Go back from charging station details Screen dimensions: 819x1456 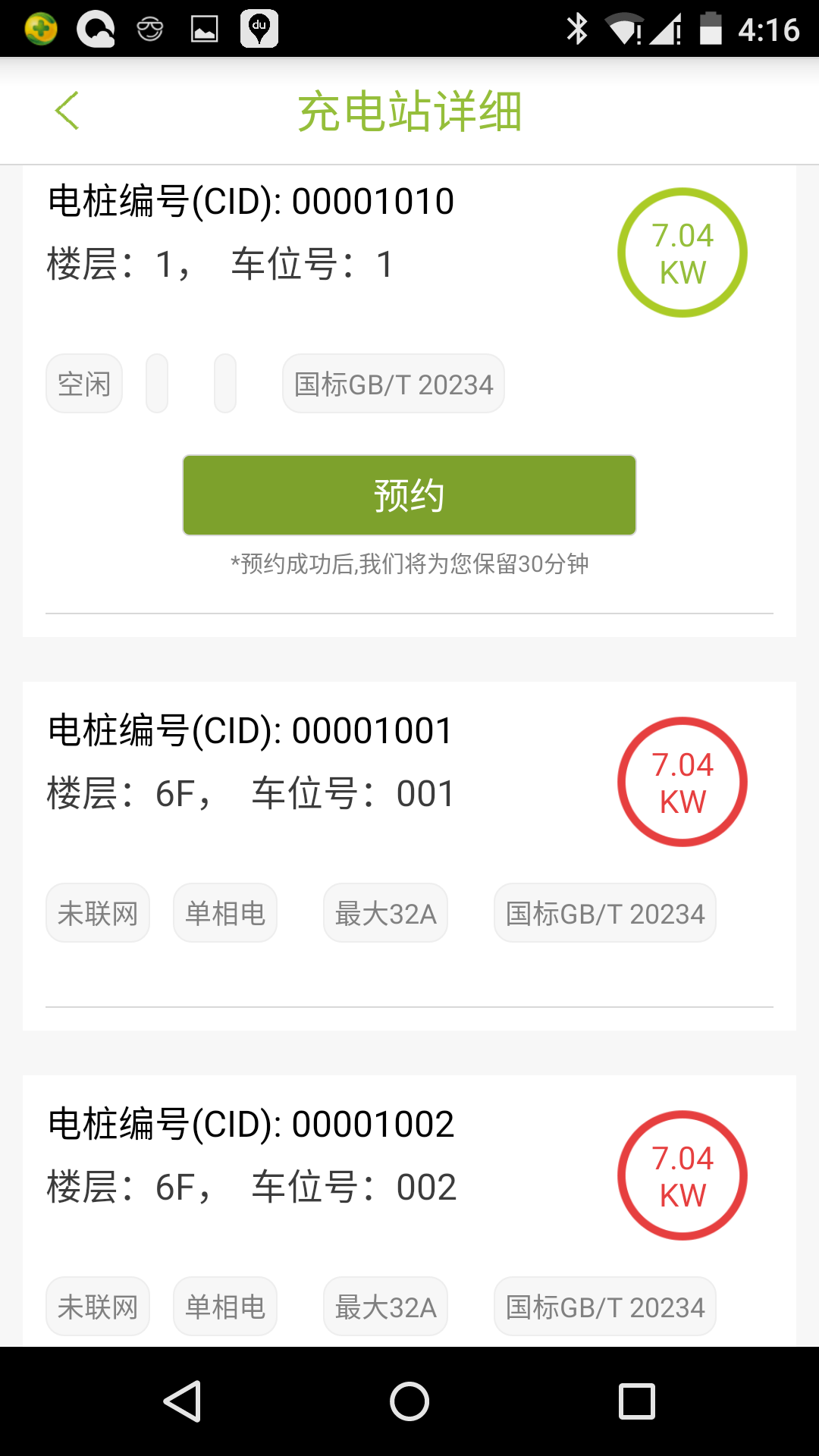pos(67,111)
